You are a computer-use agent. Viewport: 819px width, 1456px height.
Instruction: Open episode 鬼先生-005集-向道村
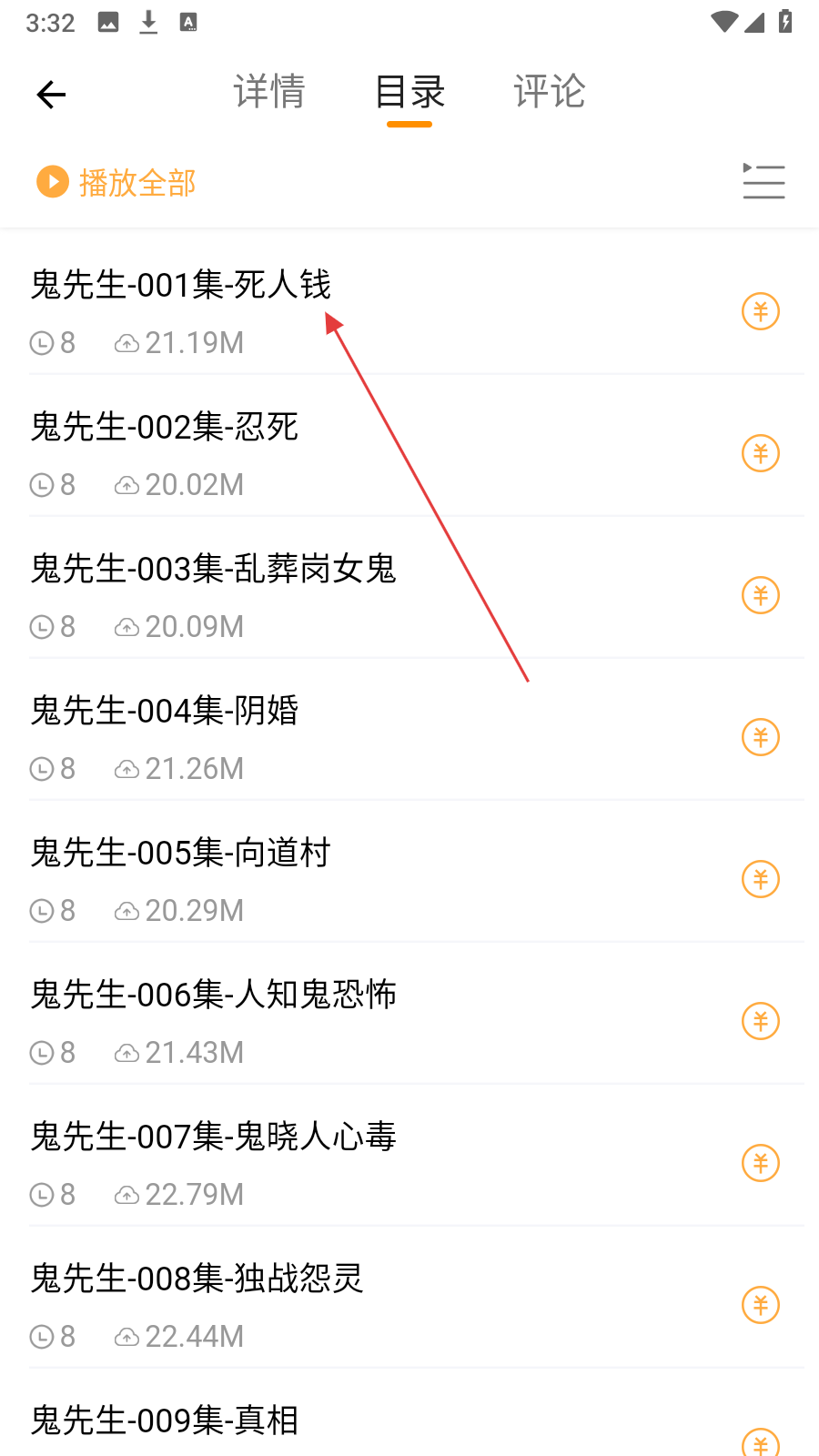[x=181, y=853]
